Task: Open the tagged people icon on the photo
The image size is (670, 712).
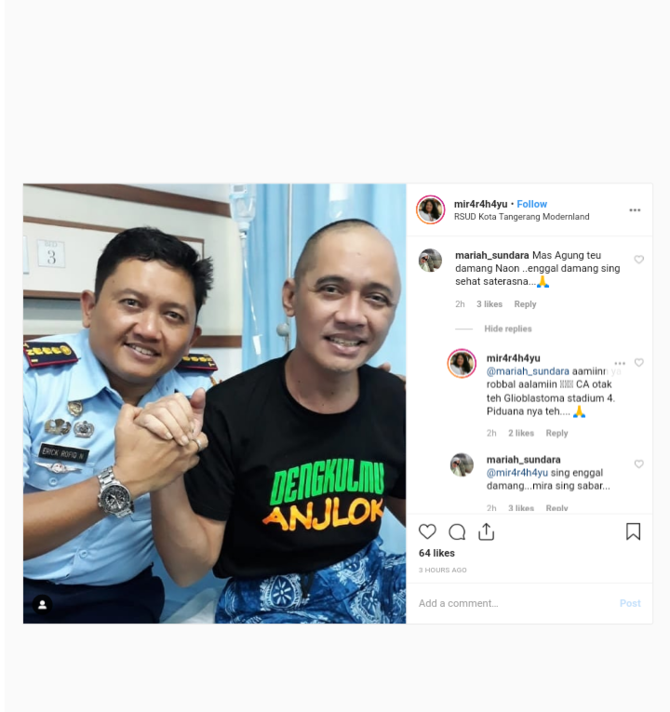Action: coord(42,605)
